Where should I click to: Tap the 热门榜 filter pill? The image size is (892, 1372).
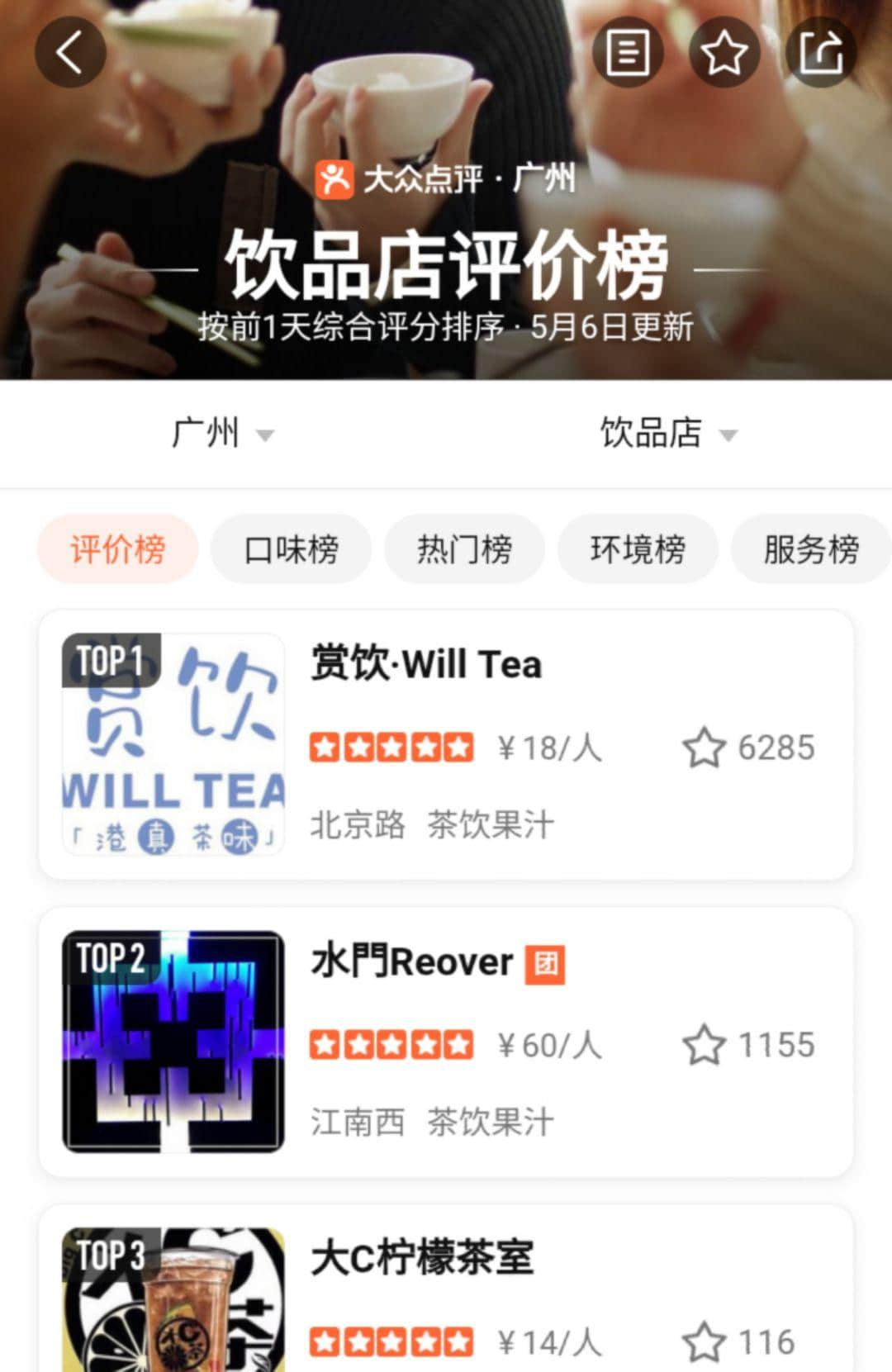(x=464, y=548)
